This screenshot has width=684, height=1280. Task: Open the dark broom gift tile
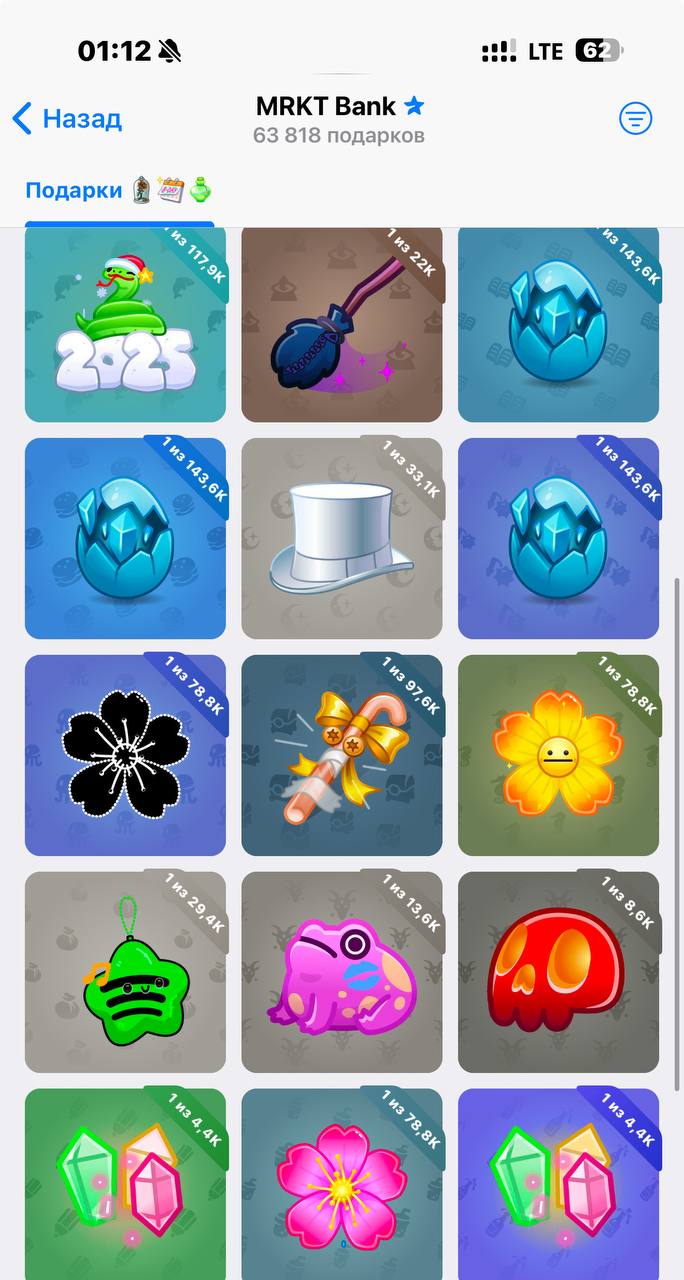pos(342,325)
